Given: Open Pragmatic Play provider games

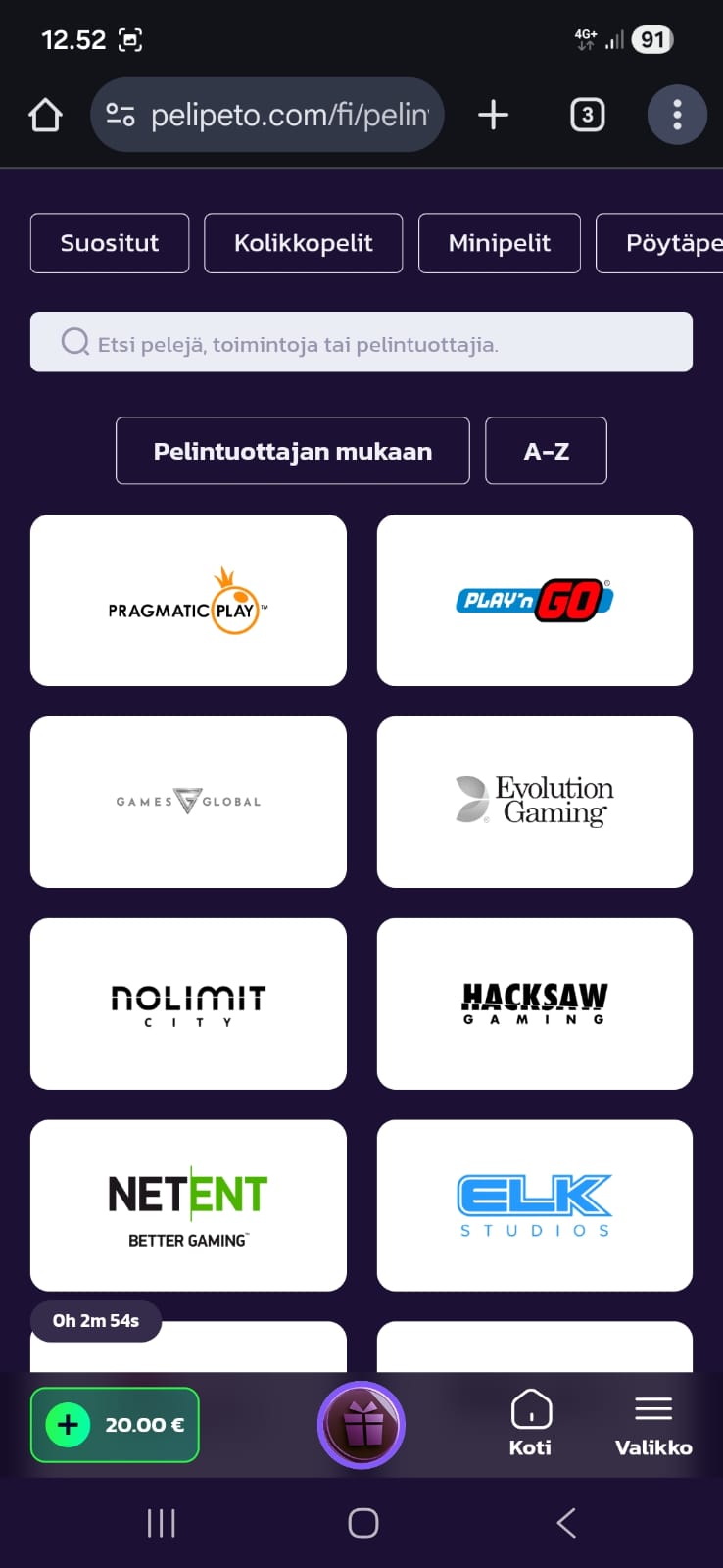Looking at the screenshot, I should [x=188, y=600].
